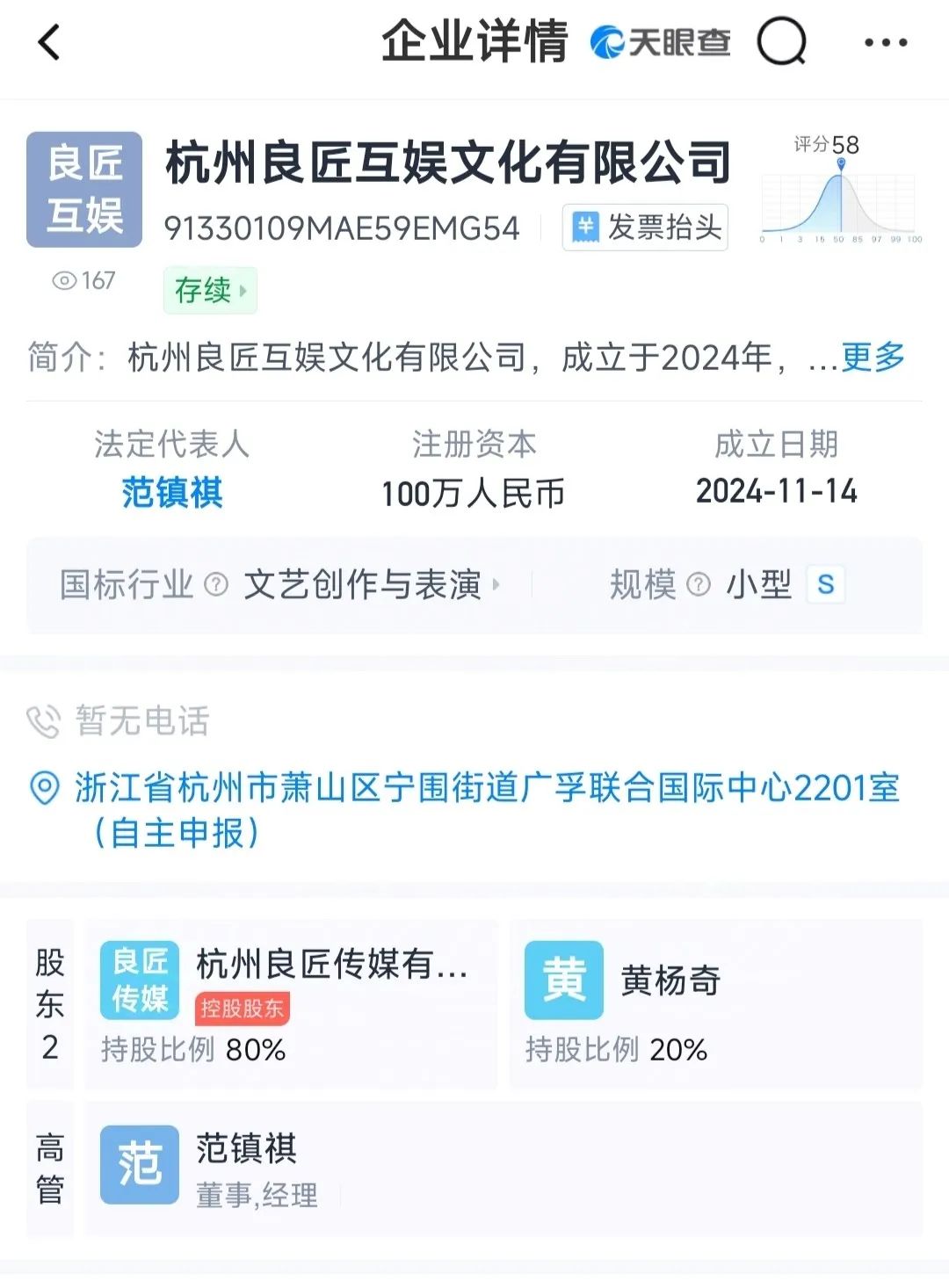Tap the 发票抬头 button

click(x=646, y=228)
